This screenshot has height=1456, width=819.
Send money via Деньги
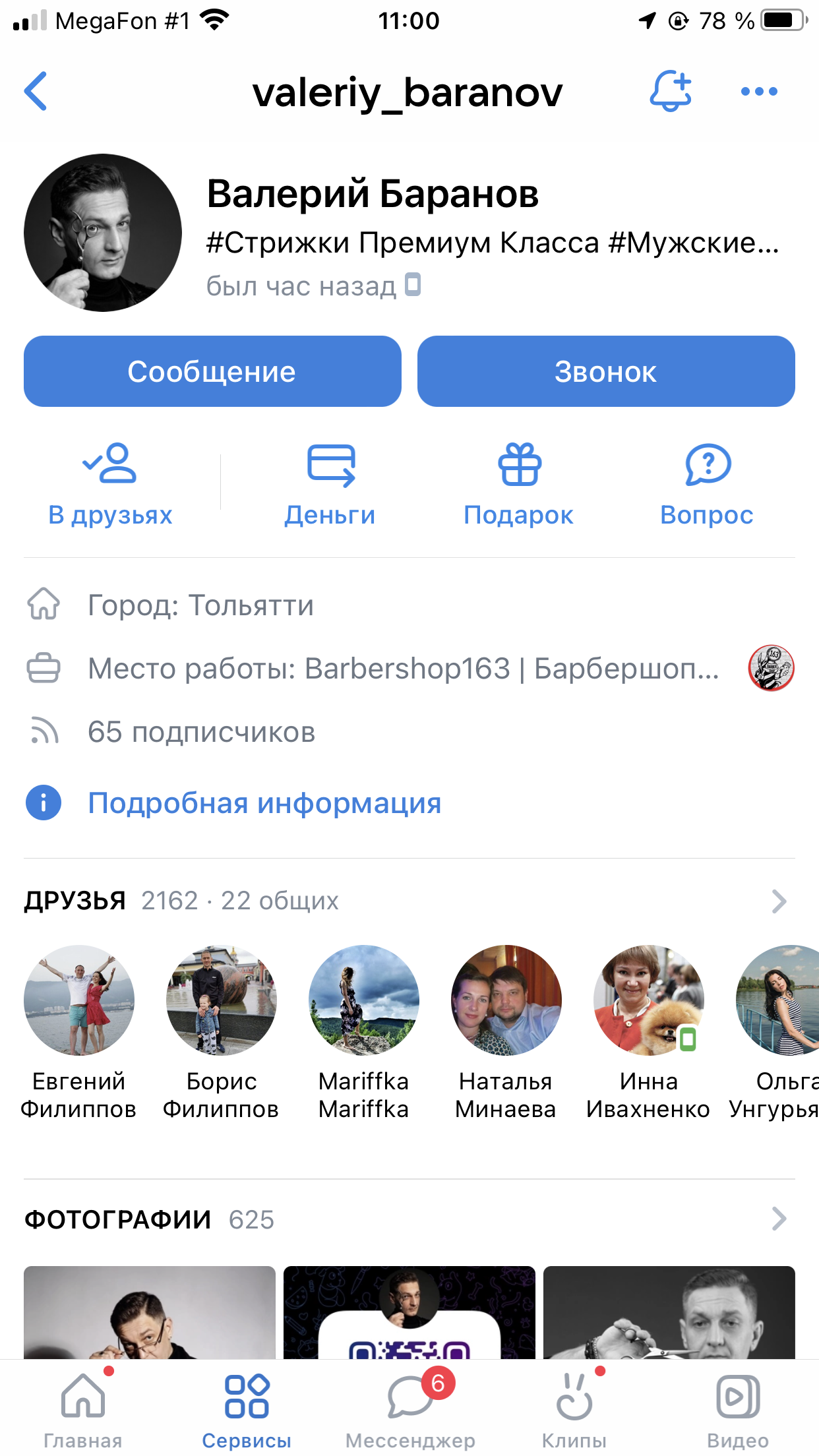click(x=330, y=485)
